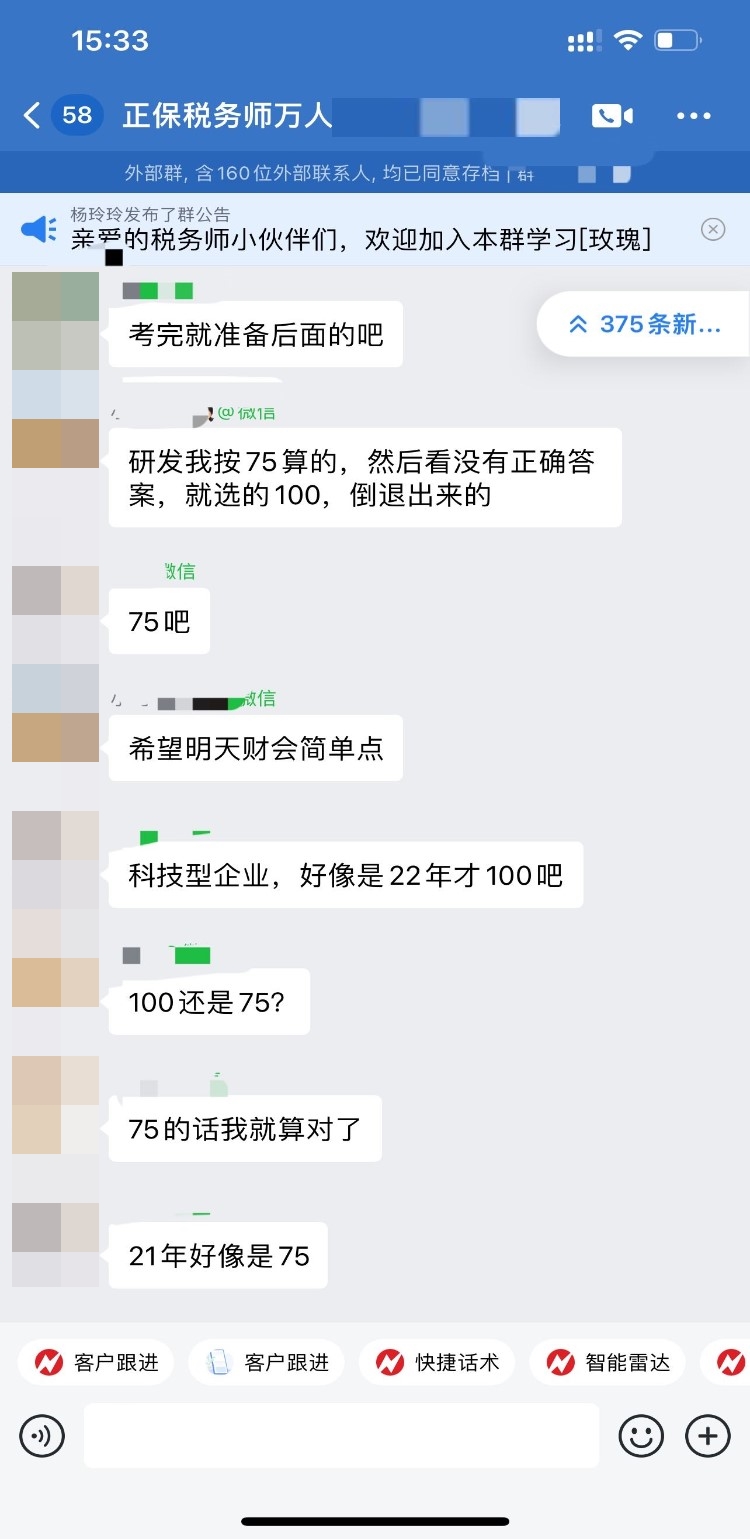The height and width of the screenshot is (1539, 750).
Task: Dismiss the group announcement banner
Action: point(712,229)
